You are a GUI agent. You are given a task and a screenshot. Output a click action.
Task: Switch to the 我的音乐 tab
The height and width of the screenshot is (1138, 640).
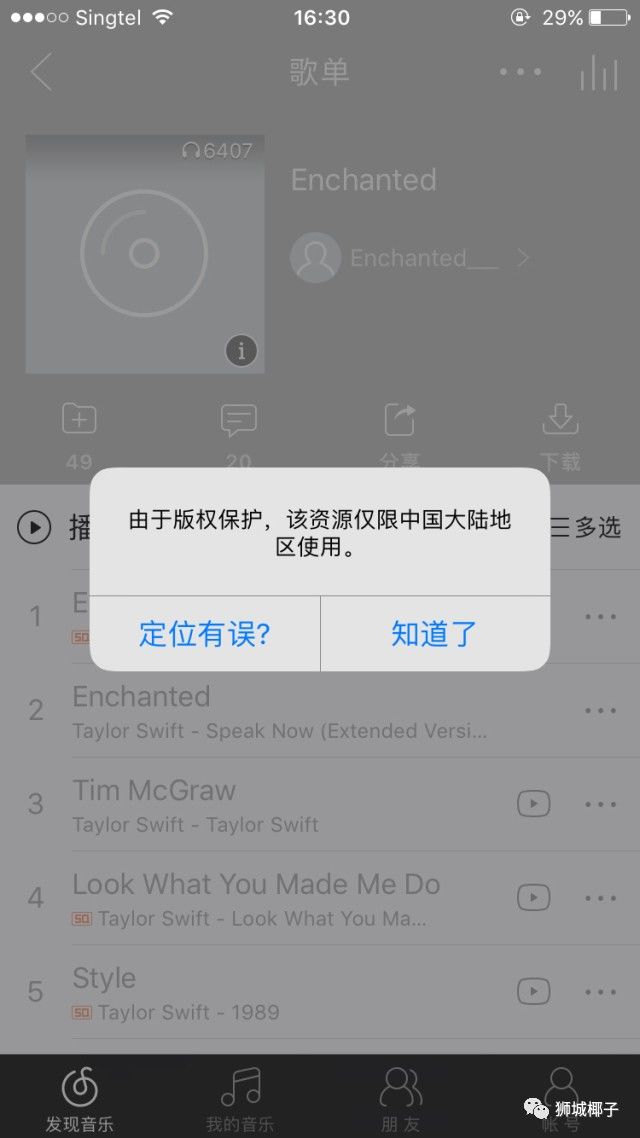[x=239, y=1098]
